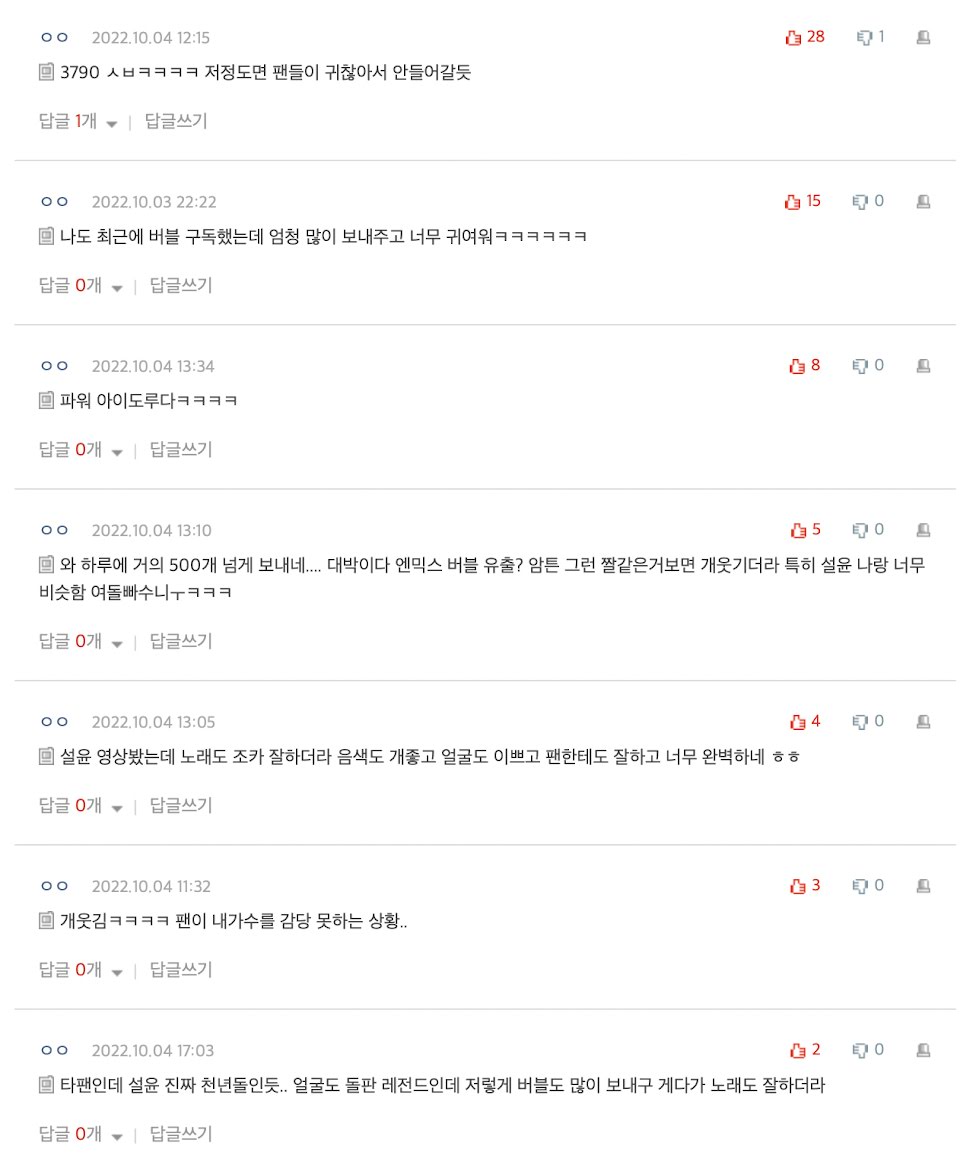The width and height of the screenshot is (960, 1165).
Task: Open 답글쓰기 under the 11:32 comment
Action: pos(181,970)
